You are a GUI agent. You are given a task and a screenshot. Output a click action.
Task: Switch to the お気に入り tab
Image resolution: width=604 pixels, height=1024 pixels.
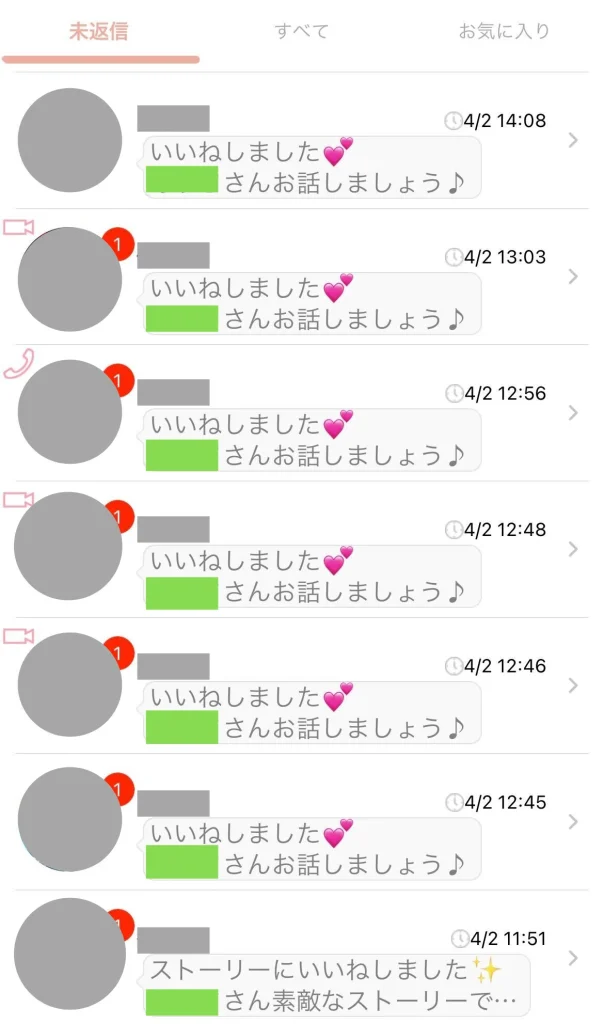coord(503,31)
